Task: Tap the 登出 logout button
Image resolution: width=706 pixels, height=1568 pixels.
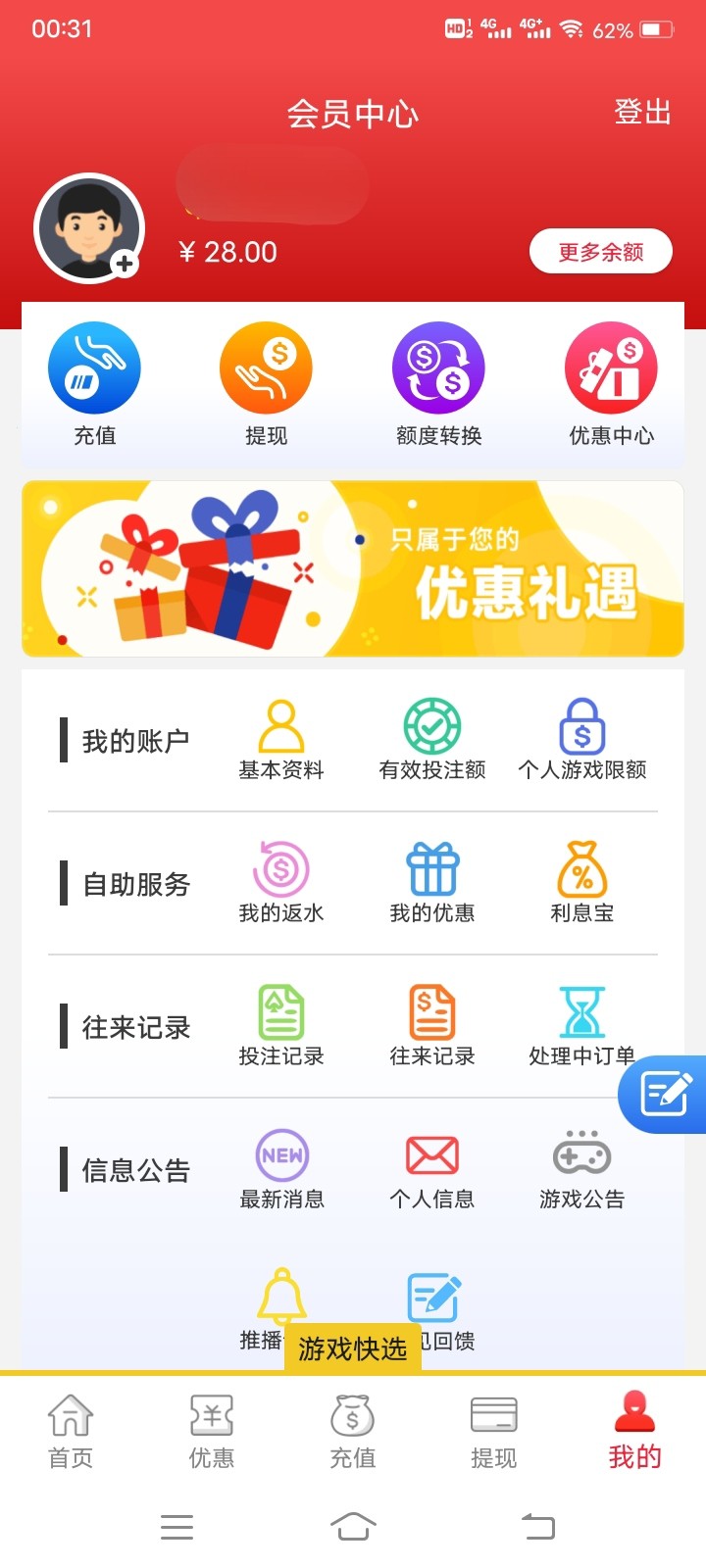Action: point(643,115)
